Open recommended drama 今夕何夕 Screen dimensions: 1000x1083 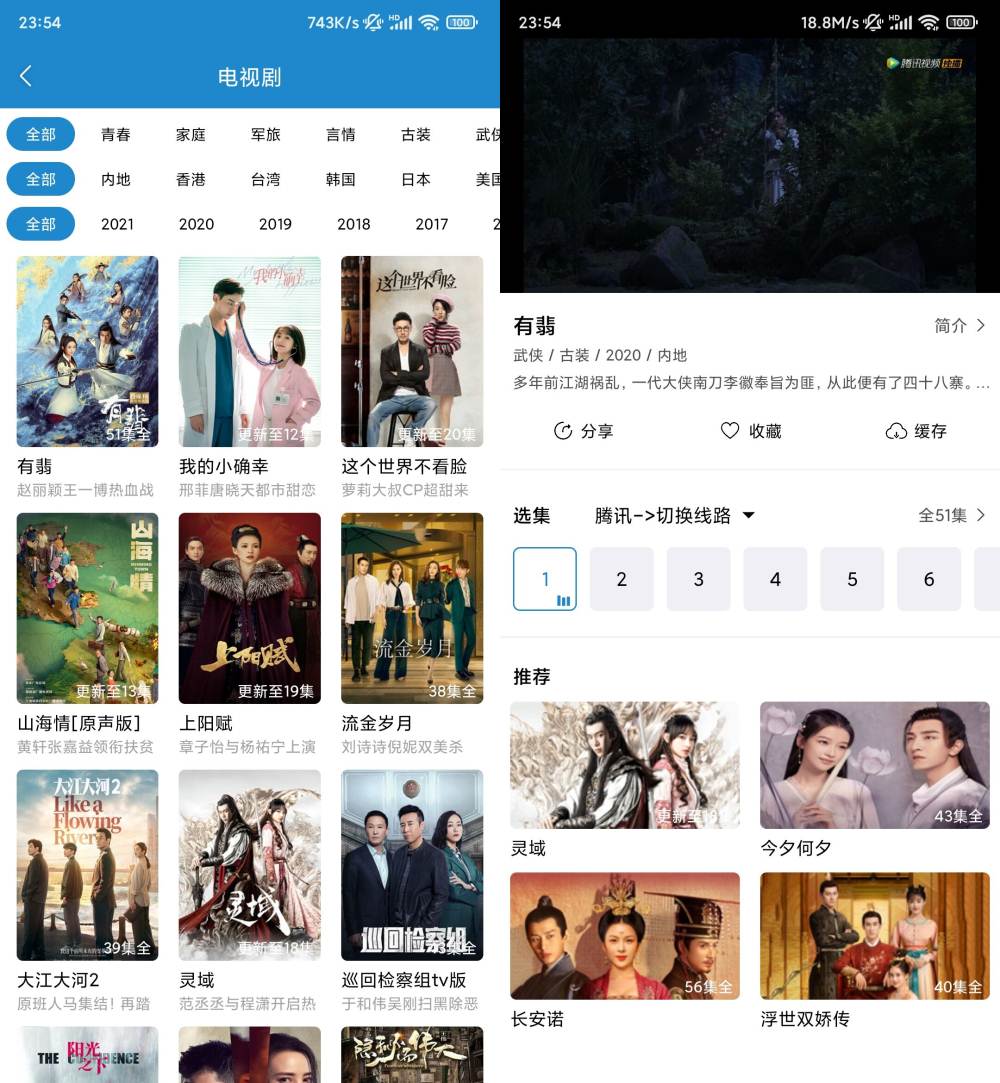point(874,765)
